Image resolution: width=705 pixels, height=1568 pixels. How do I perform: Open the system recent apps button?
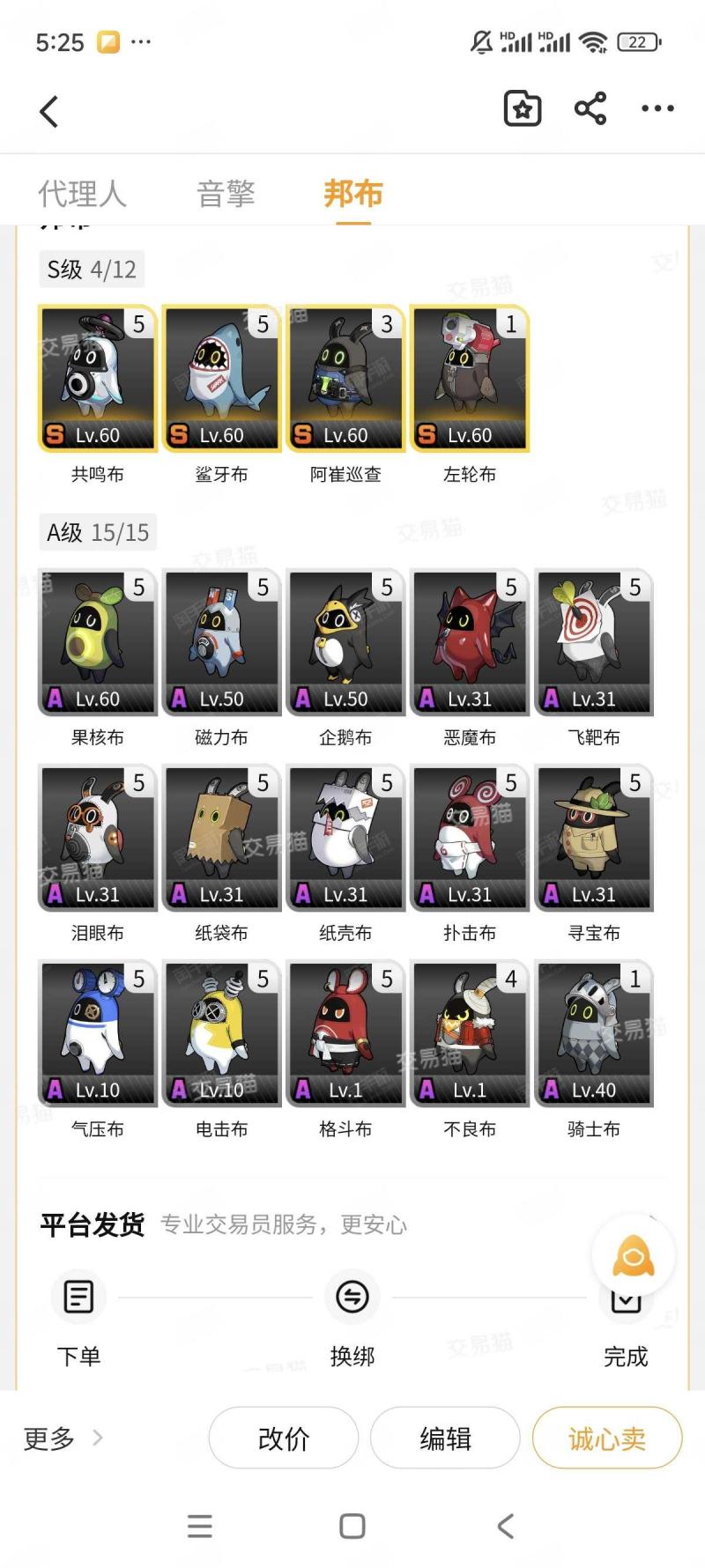pyautogui.click(x=200, y=1526)
